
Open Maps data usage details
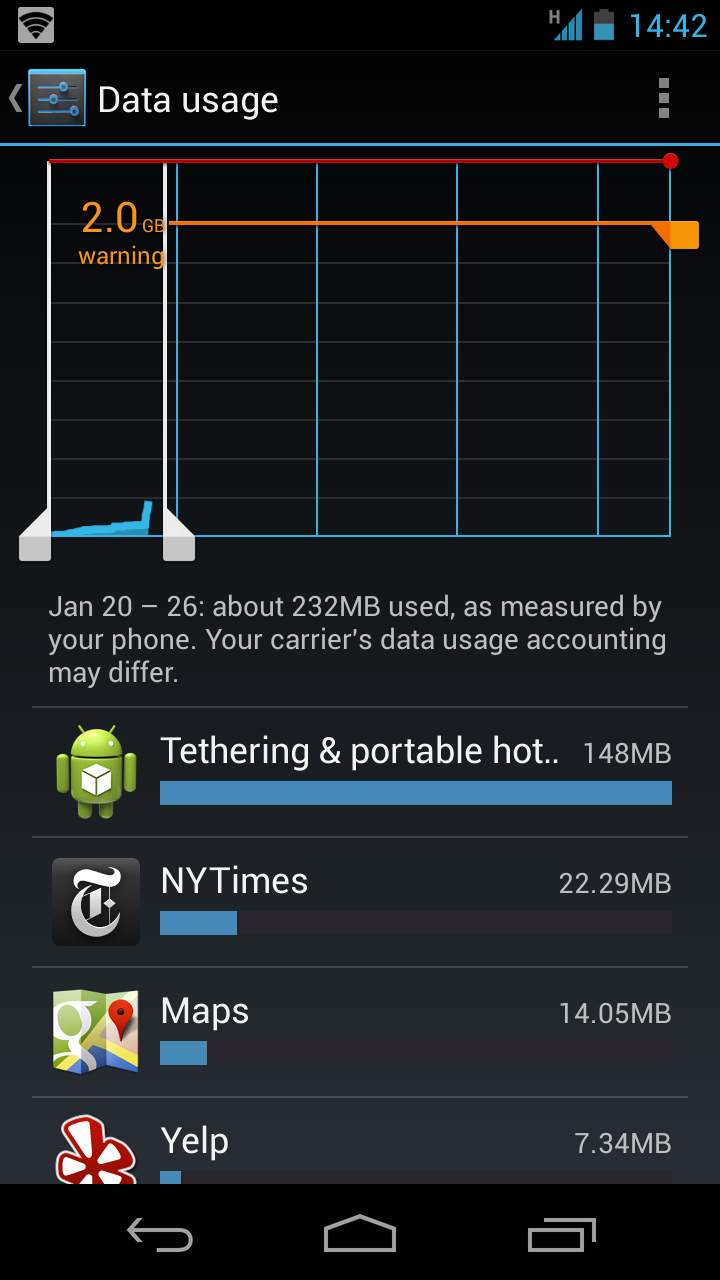(360, 1032)
